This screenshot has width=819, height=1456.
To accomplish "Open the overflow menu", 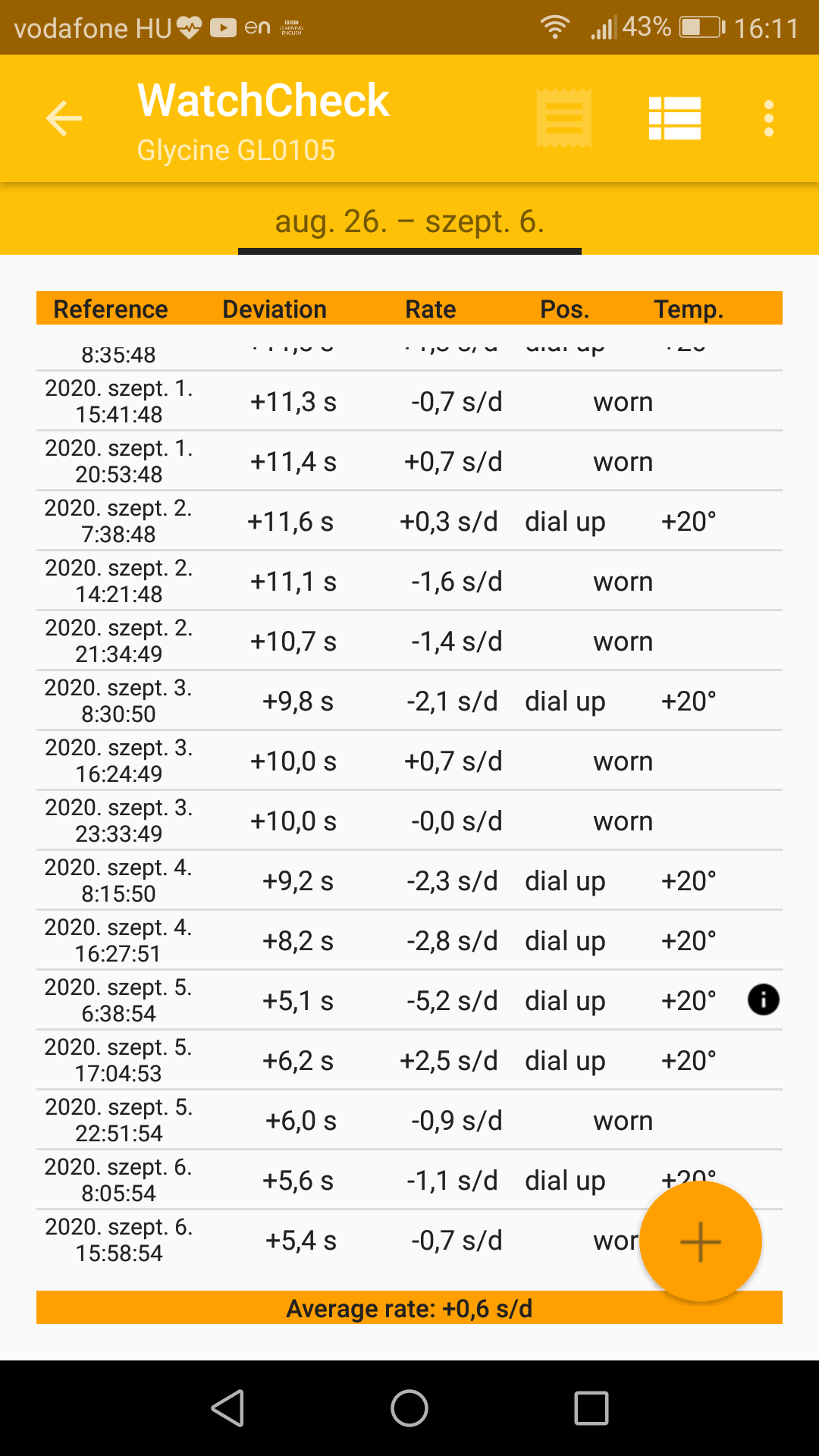I will 769,118.
